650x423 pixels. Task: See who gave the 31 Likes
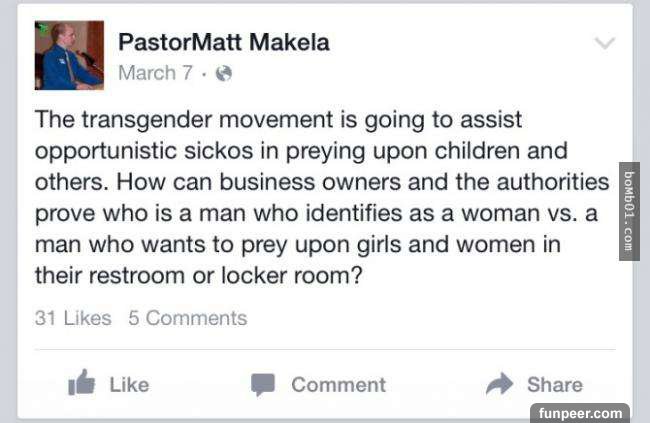(x=72, y=318)
